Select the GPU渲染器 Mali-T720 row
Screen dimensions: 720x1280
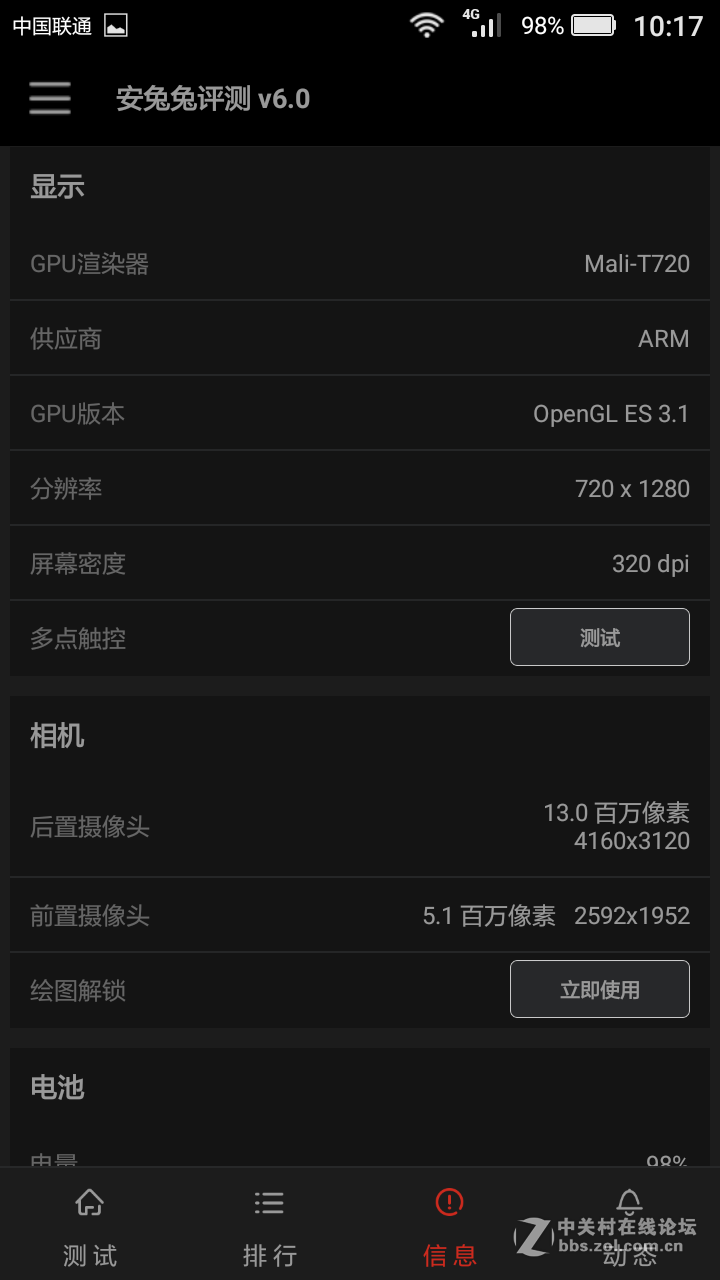[360, 263]
